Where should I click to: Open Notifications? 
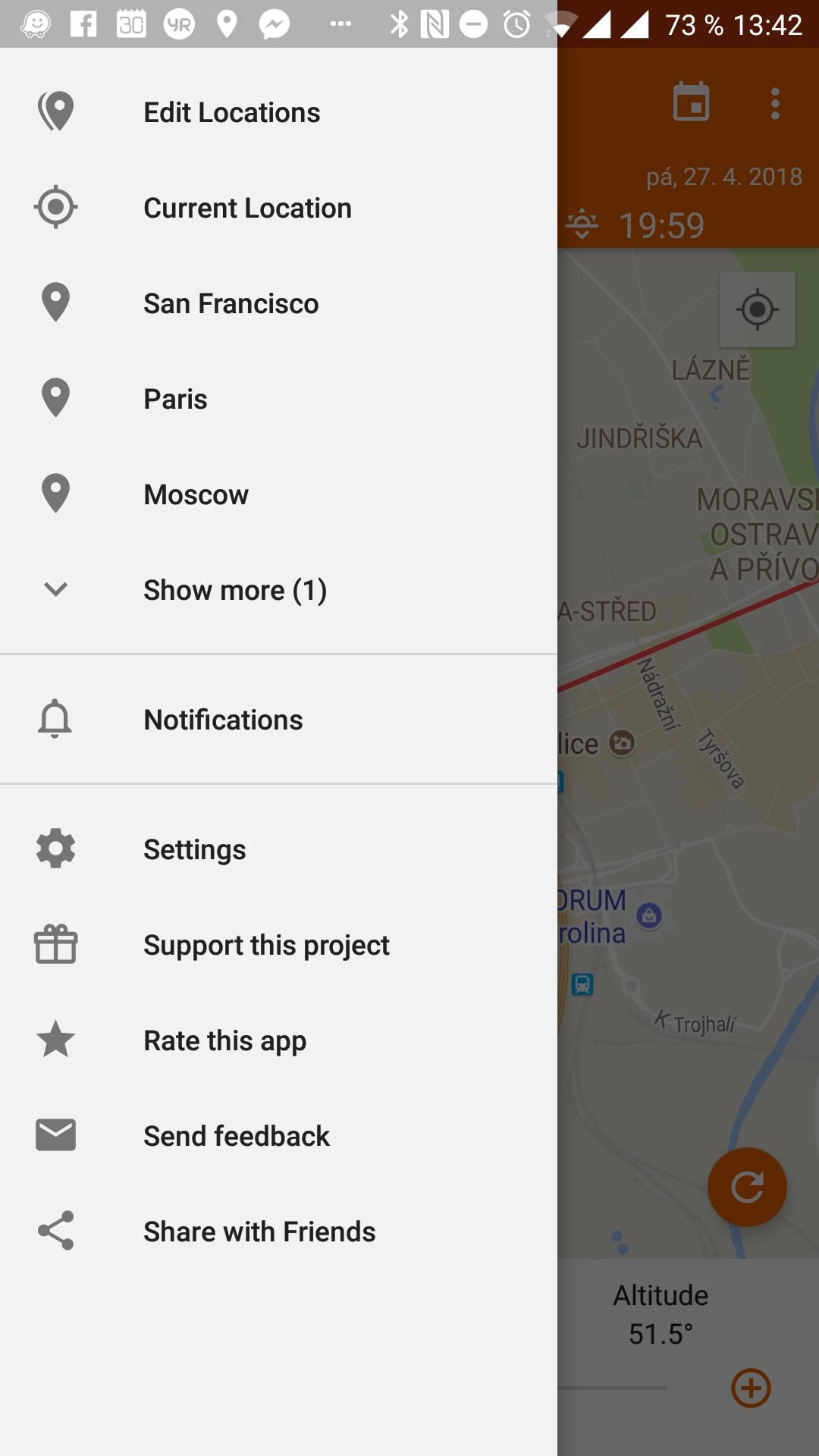point(278,720)
